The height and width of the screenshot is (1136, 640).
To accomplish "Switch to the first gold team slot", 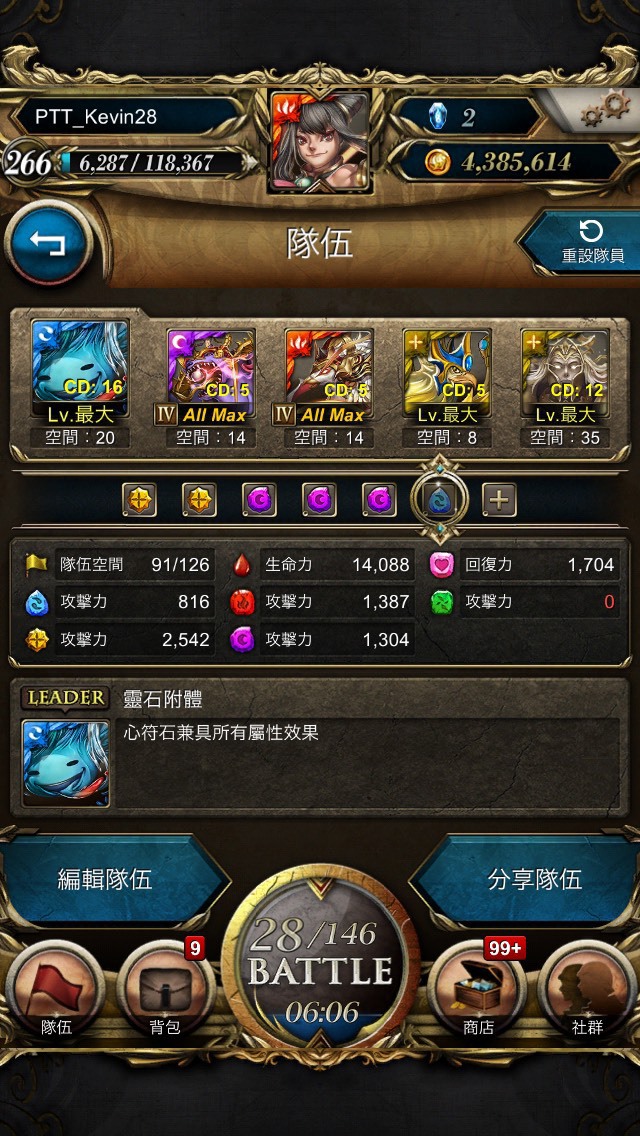I will click(139, 499).
